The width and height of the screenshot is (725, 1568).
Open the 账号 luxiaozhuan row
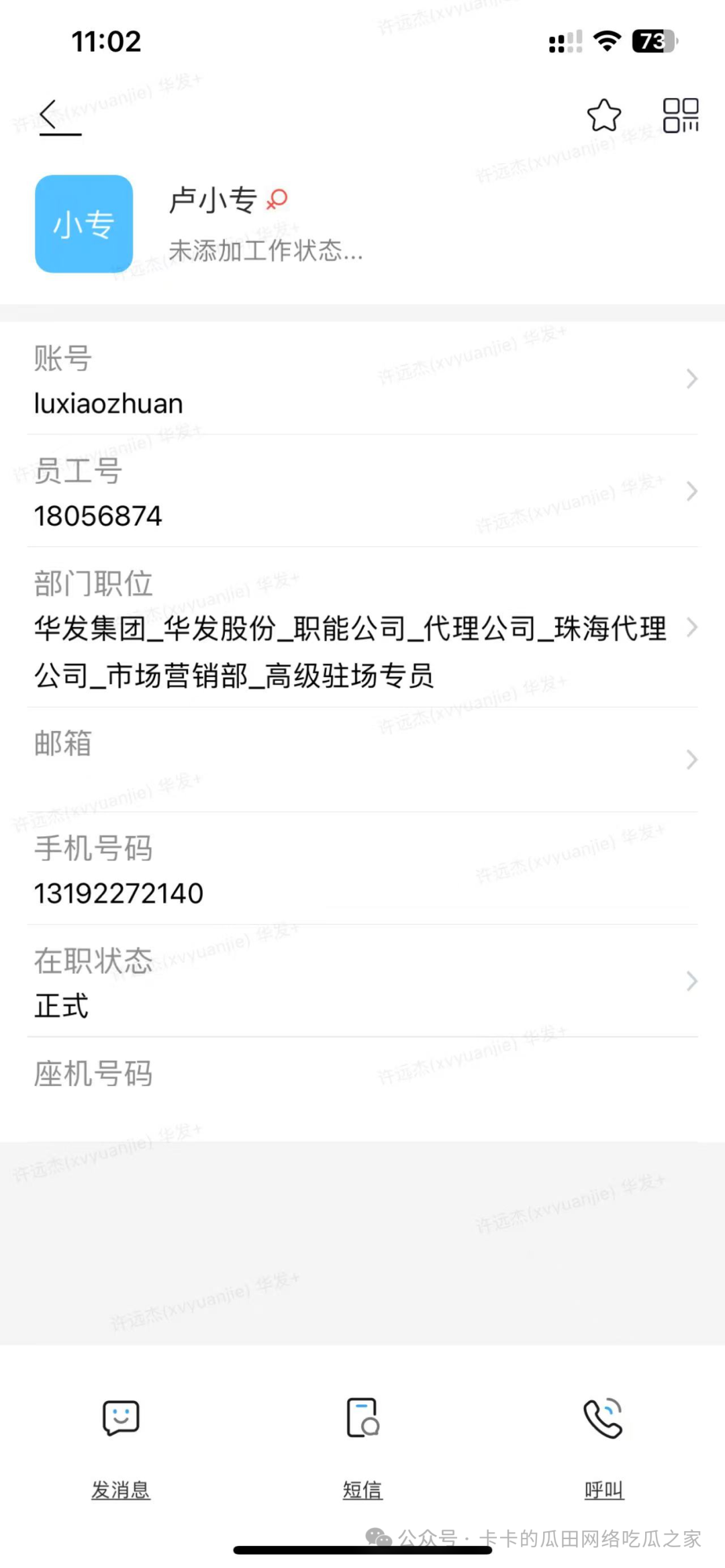click(362, 380)
